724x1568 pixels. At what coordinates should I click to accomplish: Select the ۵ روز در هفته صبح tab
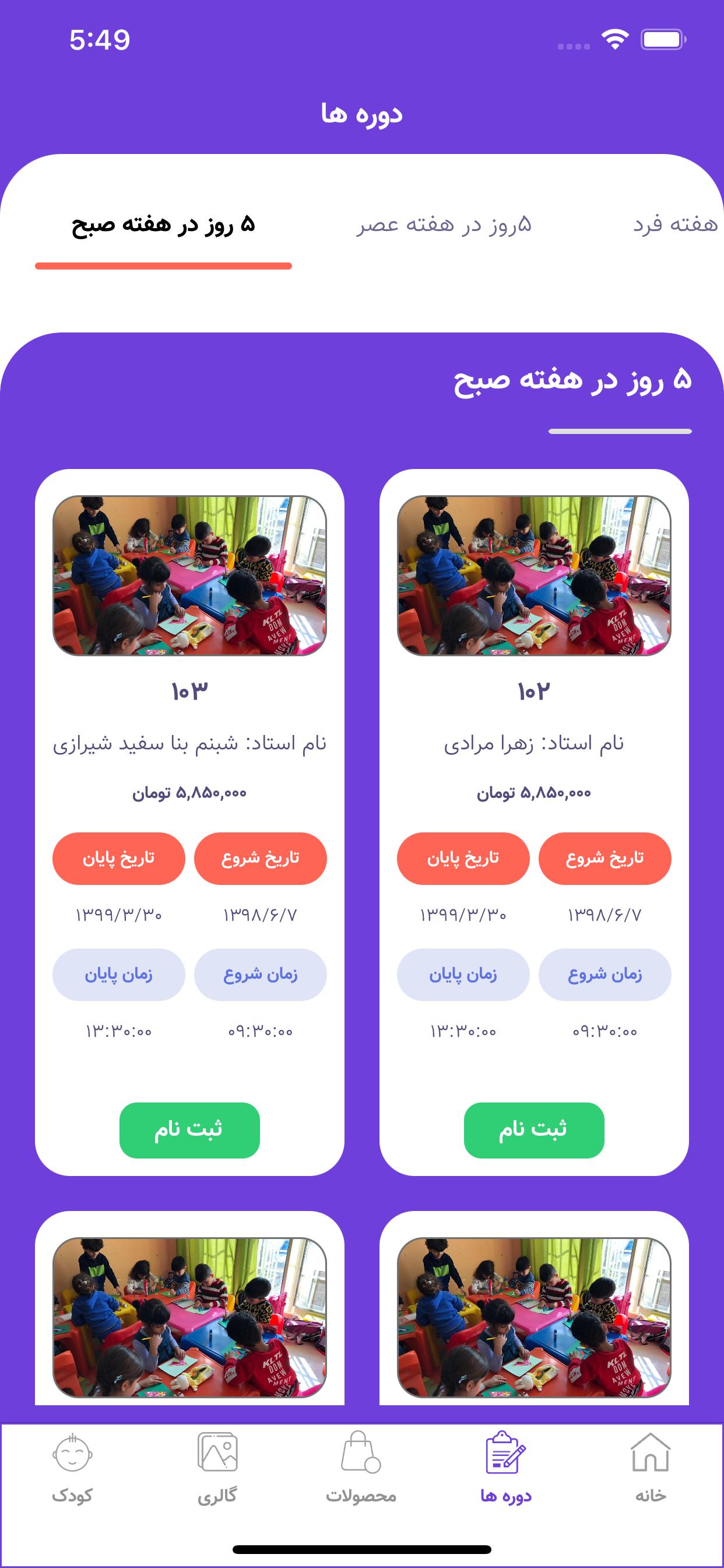click(x=163, y=225)
